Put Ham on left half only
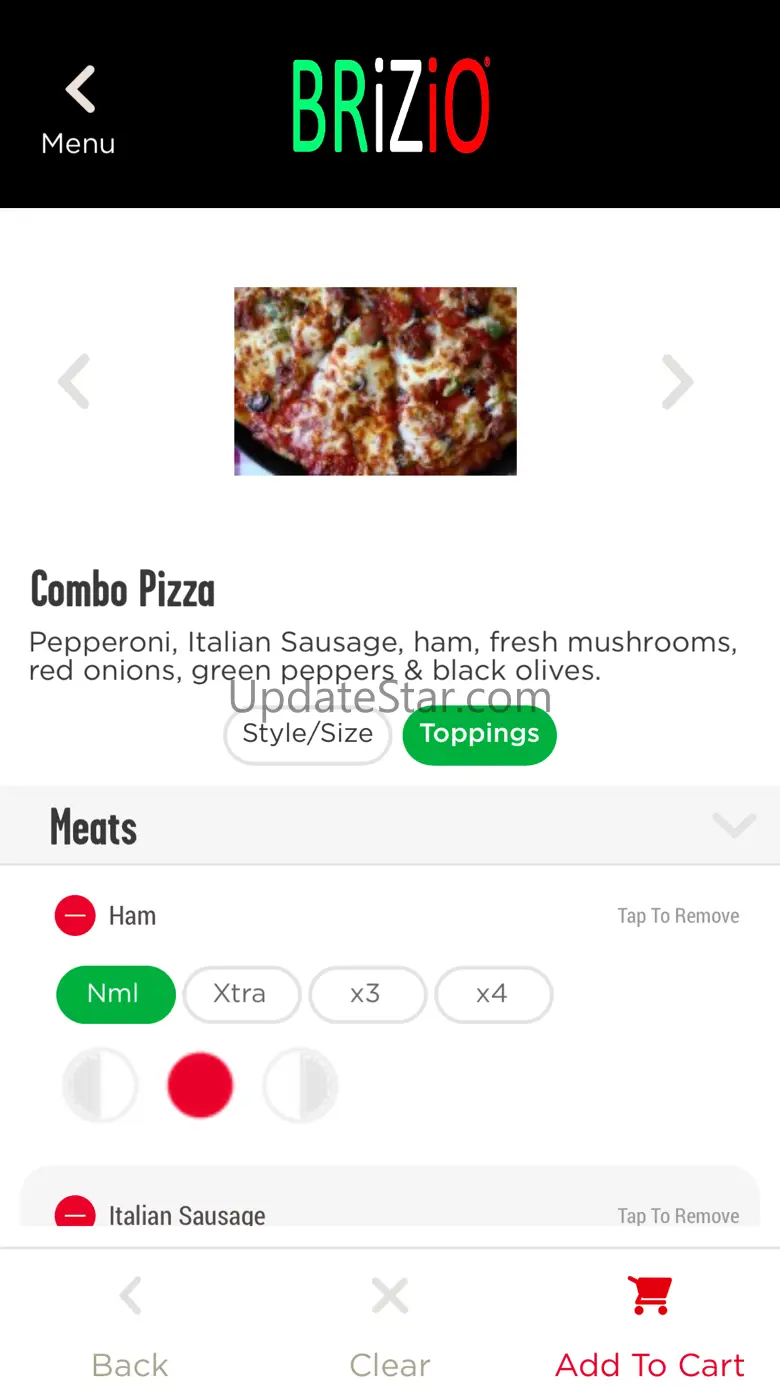Image resolution: width=780 pixels, height=1387 pixels. point(100,1085)
